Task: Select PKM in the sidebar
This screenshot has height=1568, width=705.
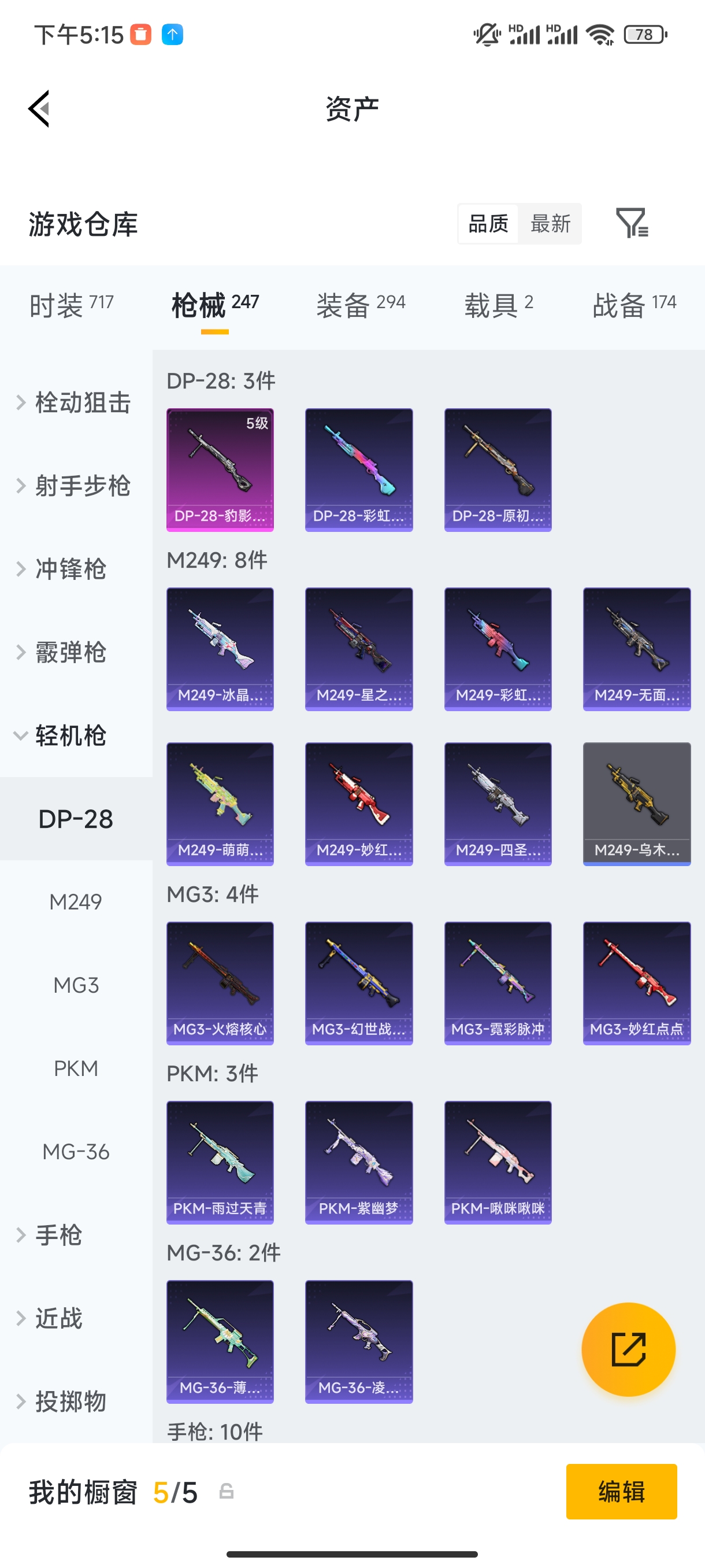Action: [76, 1068]
